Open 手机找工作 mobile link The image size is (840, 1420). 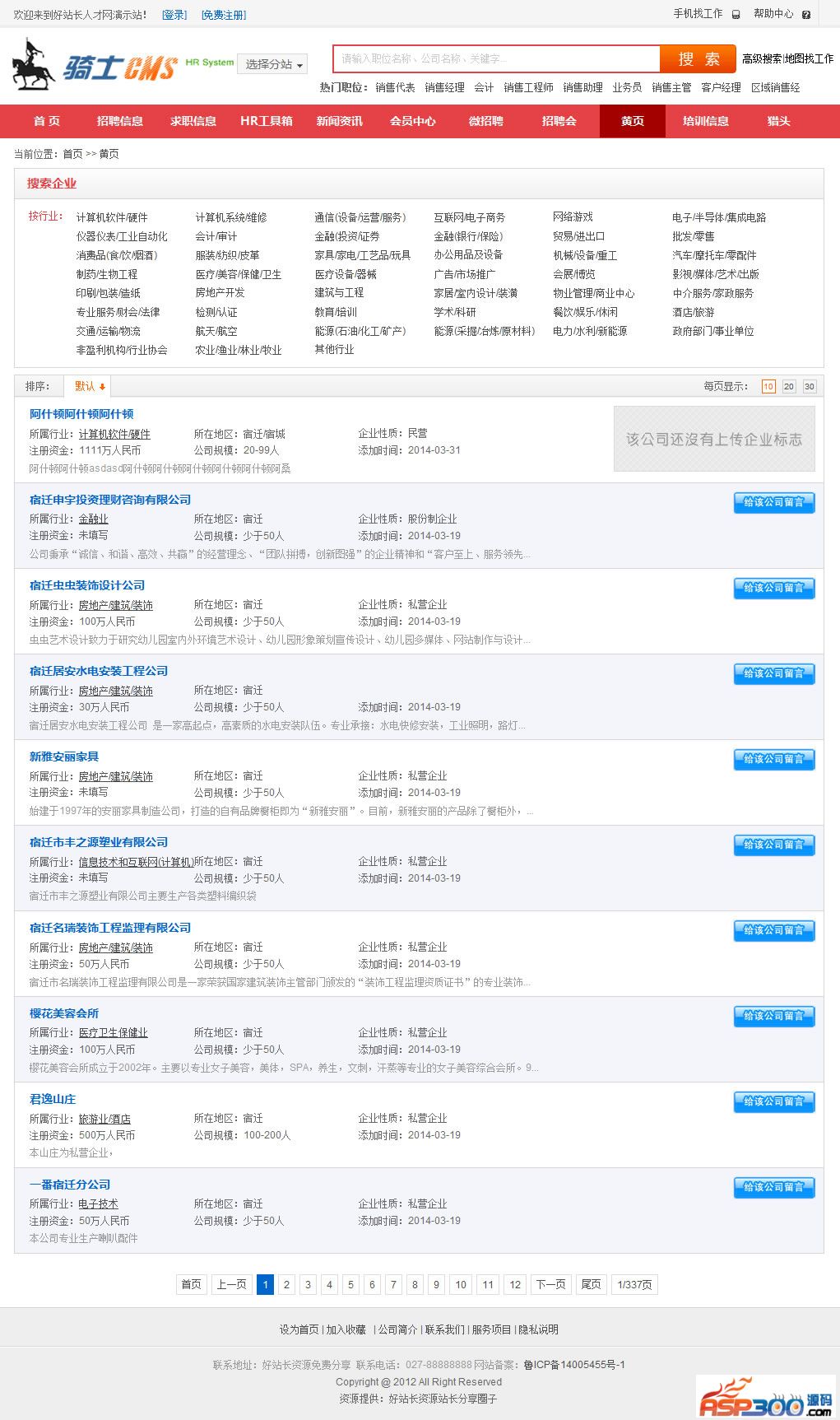pyautogui.click(x=698, y=14)
